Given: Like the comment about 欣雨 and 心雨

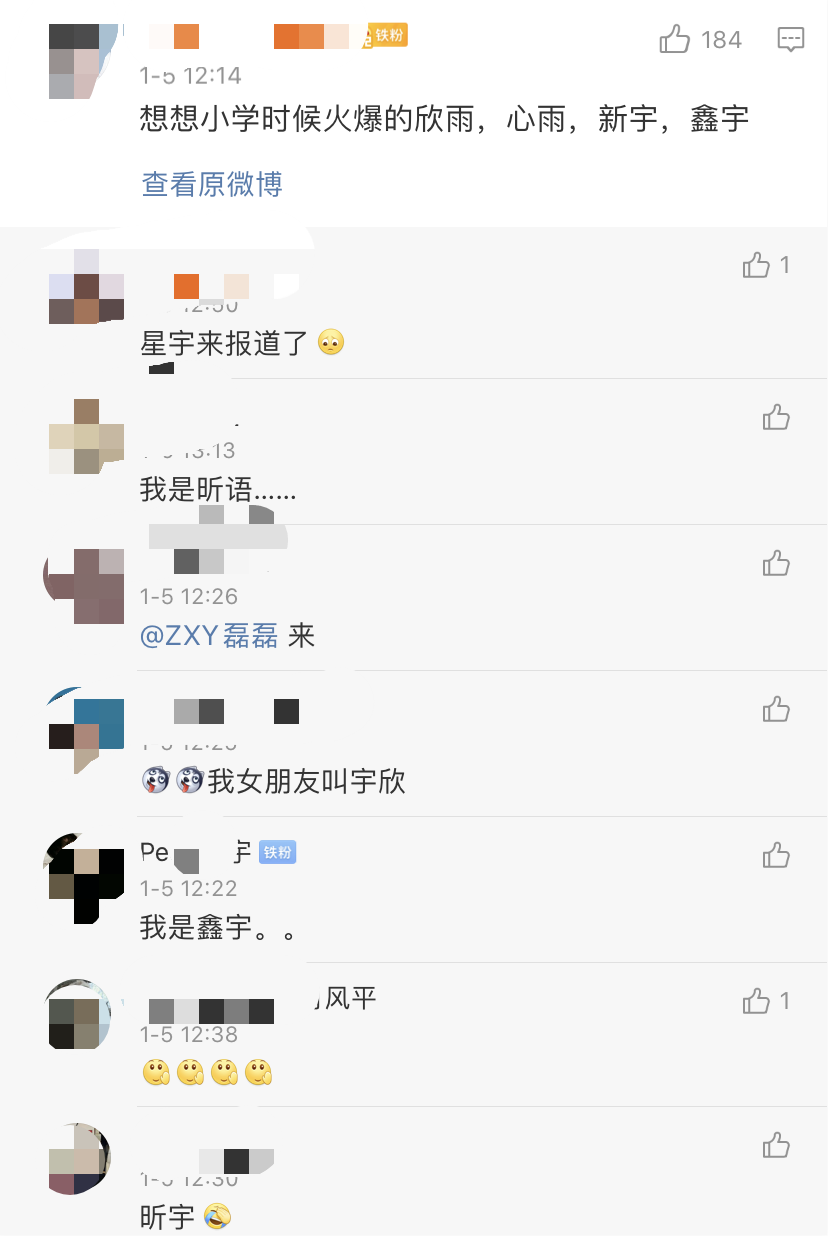Looking at the screenshot, I should (x=676, y=40).
